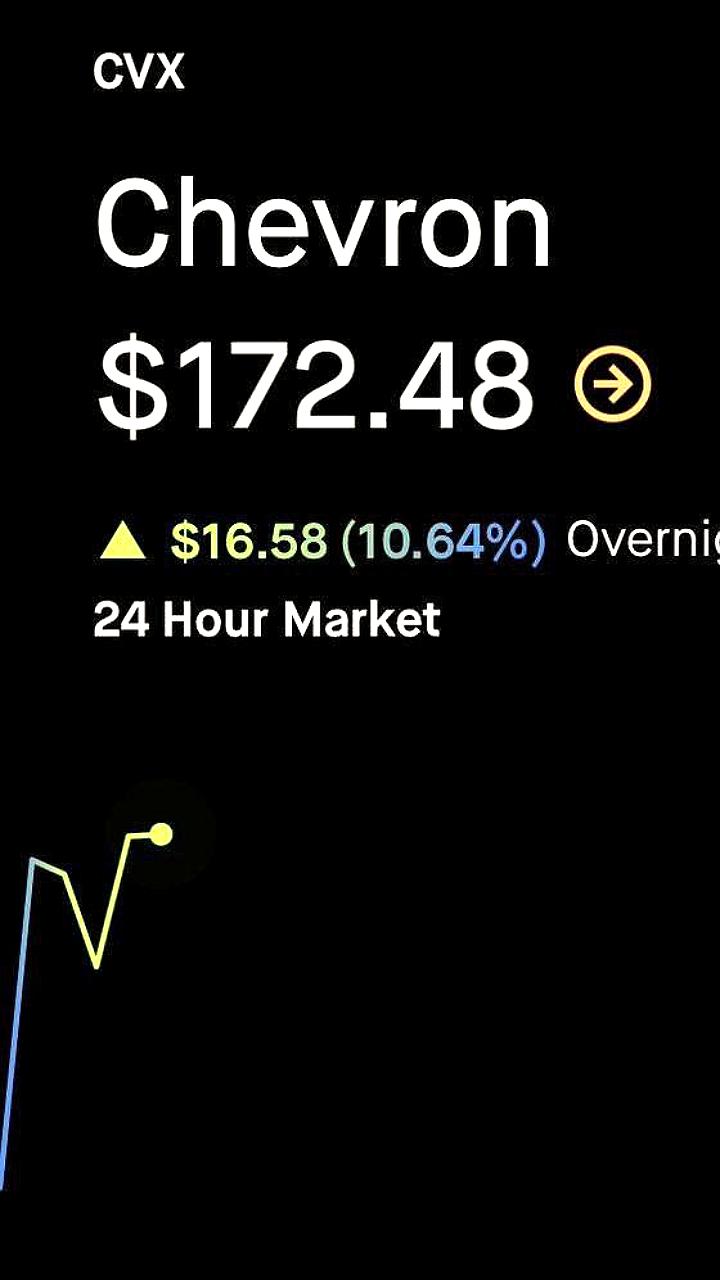720x1280 pixels.
Task: Open the yellow arrow next to $172.48
Action: point(612,384)
